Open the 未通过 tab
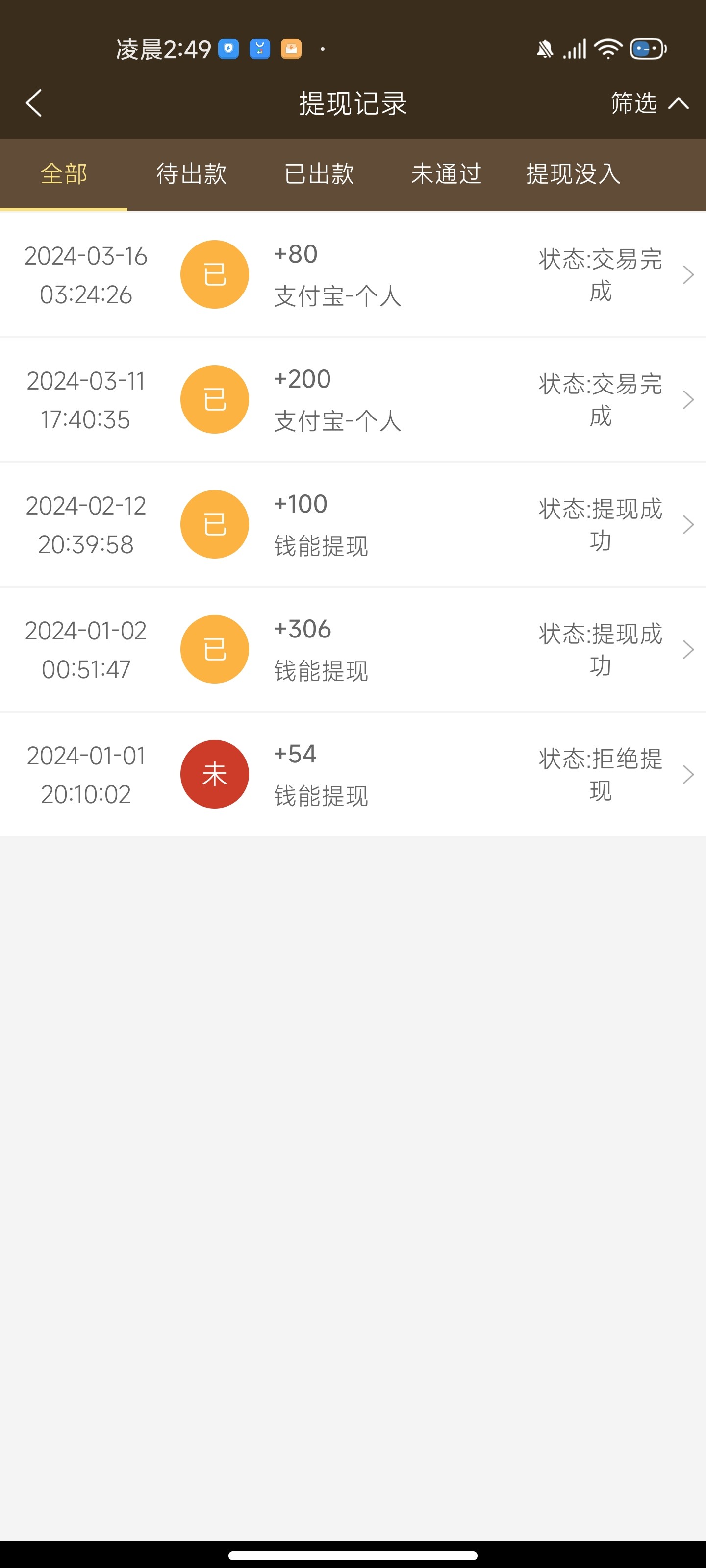 point(447,175)
